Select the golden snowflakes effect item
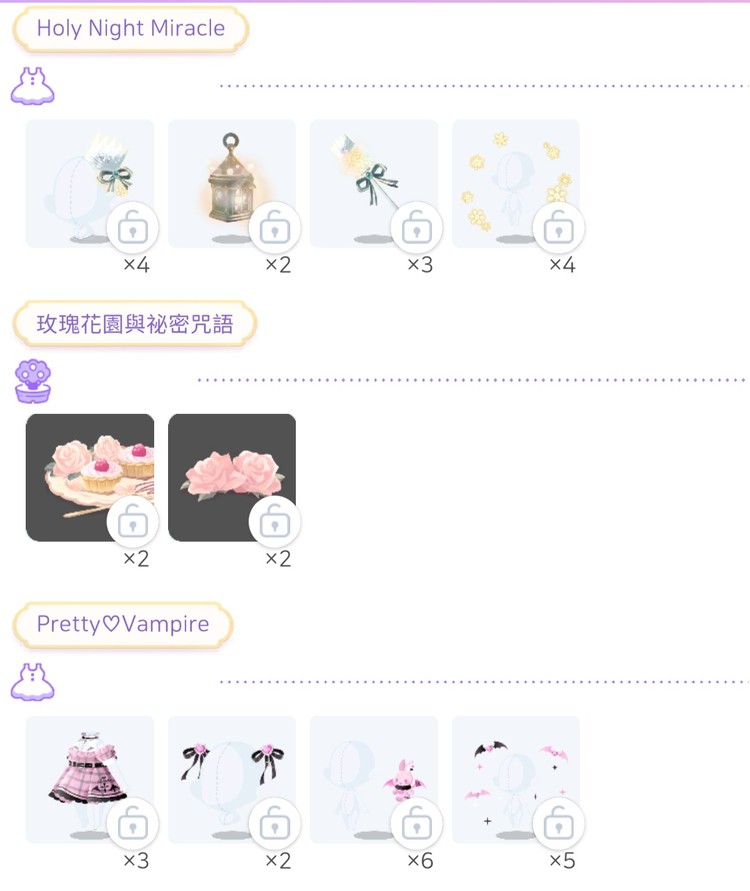 [516, 184]
